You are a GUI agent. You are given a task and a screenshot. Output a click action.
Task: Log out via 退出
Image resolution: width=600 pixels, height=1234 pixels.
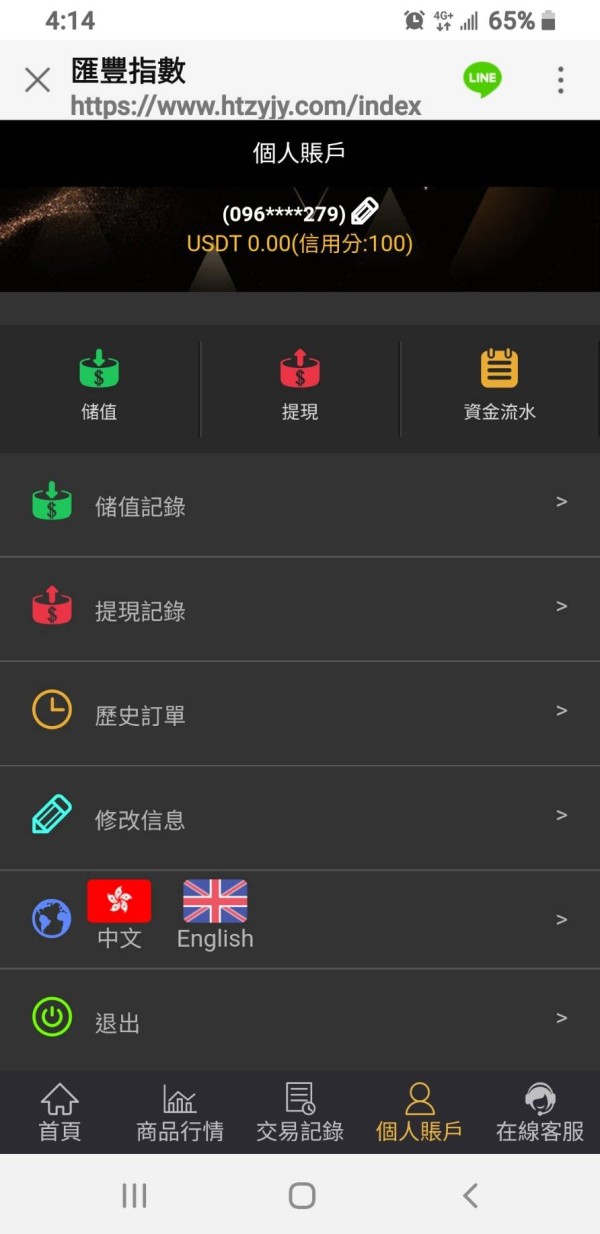pyautogui.click(x=300, y=1020)
